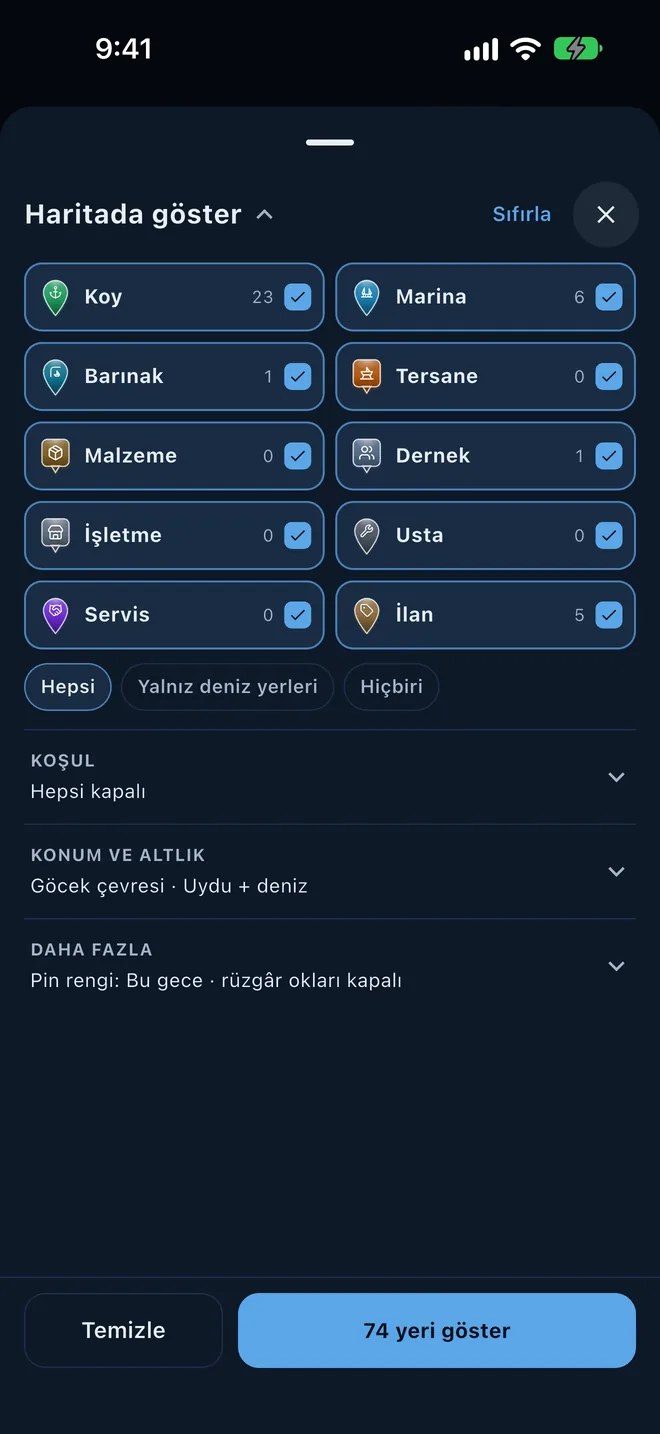Expand the DAHA FAZLA section
The image size is (660, 1434).
[x=330, y=966]
